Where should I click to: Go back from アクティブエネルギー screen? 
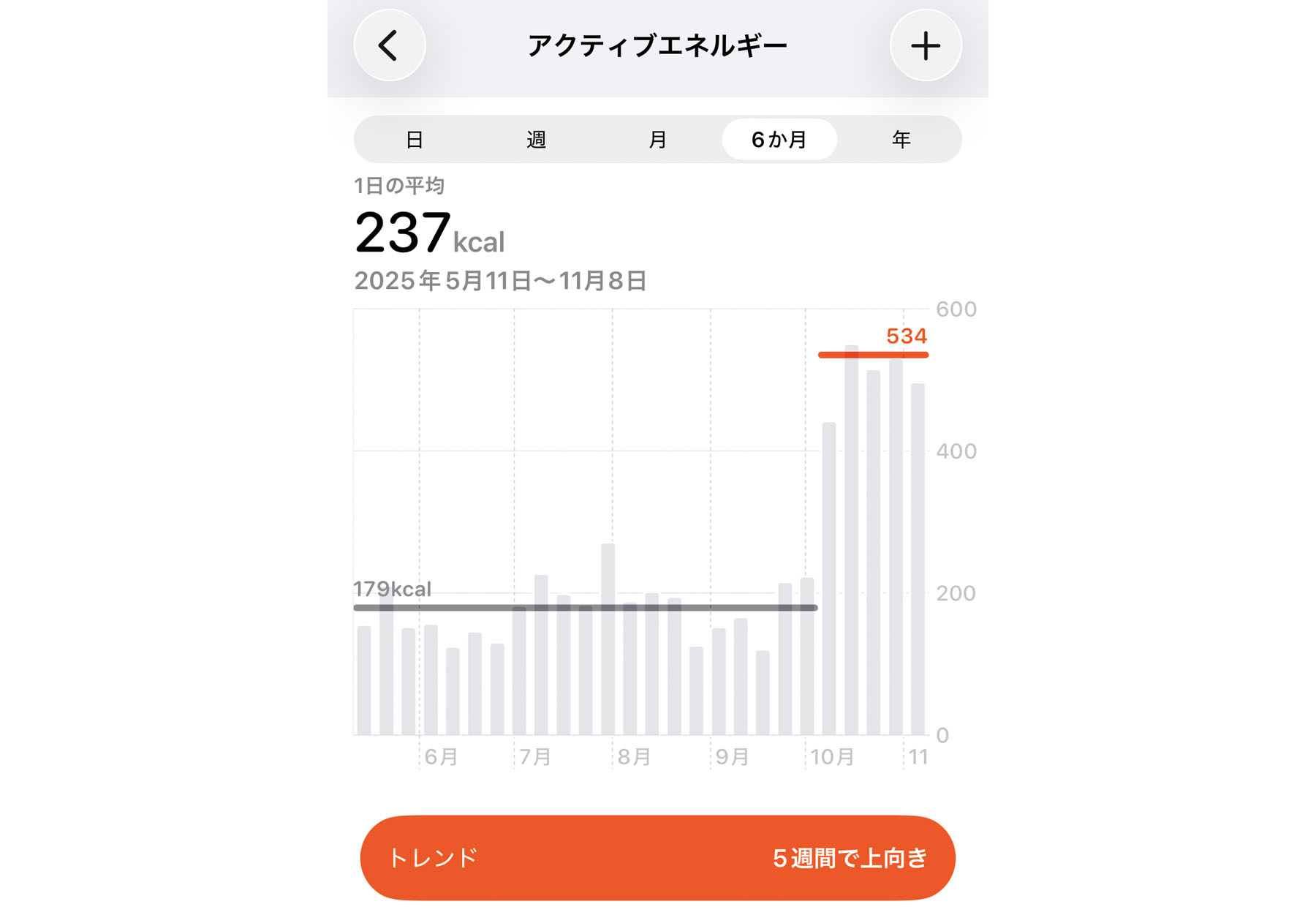(389, 45)
